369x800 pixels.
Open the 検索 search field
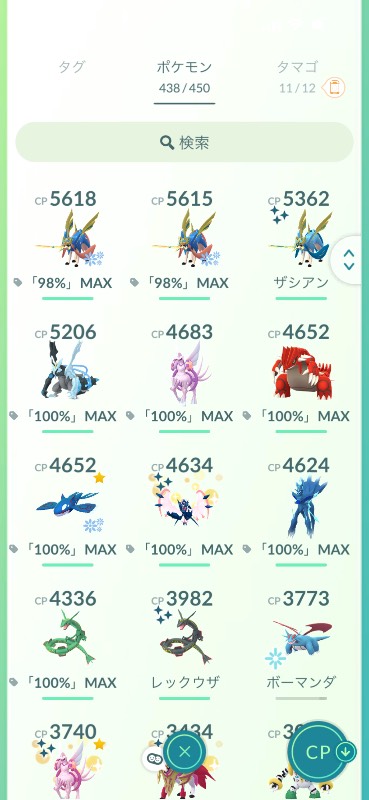tap(184, 142)
